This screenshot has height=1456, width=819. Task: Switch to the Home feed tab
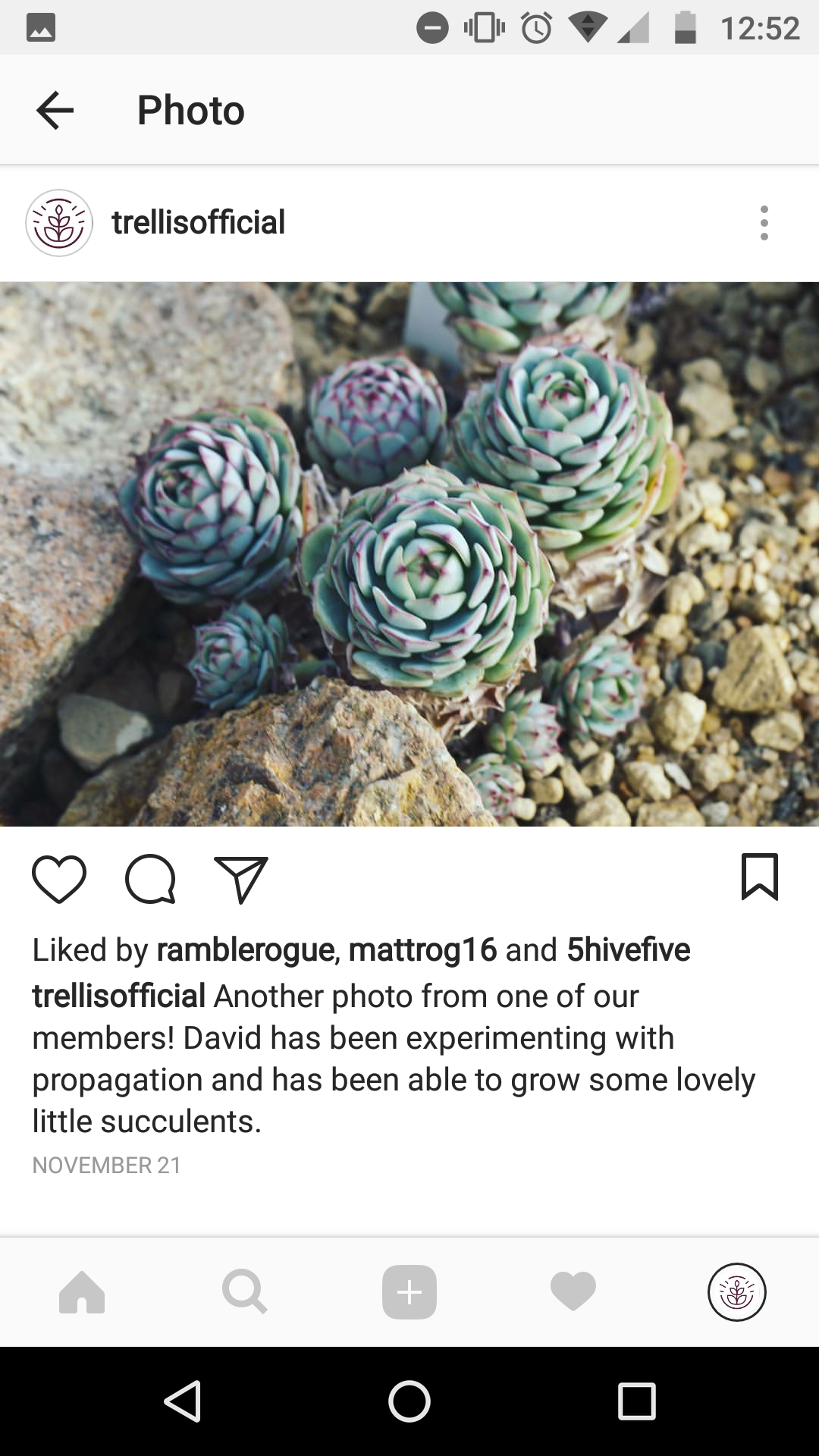(82, 1292)
